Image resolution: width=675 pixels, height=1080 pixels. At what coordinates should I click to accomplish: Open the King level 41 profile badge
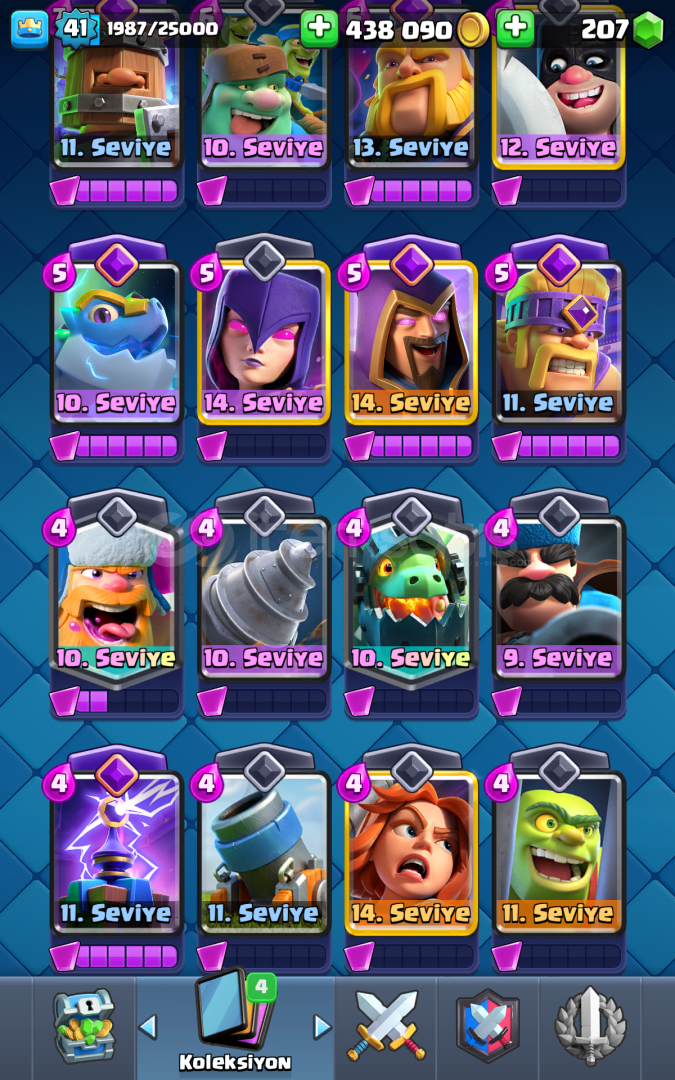pos(74,28)
